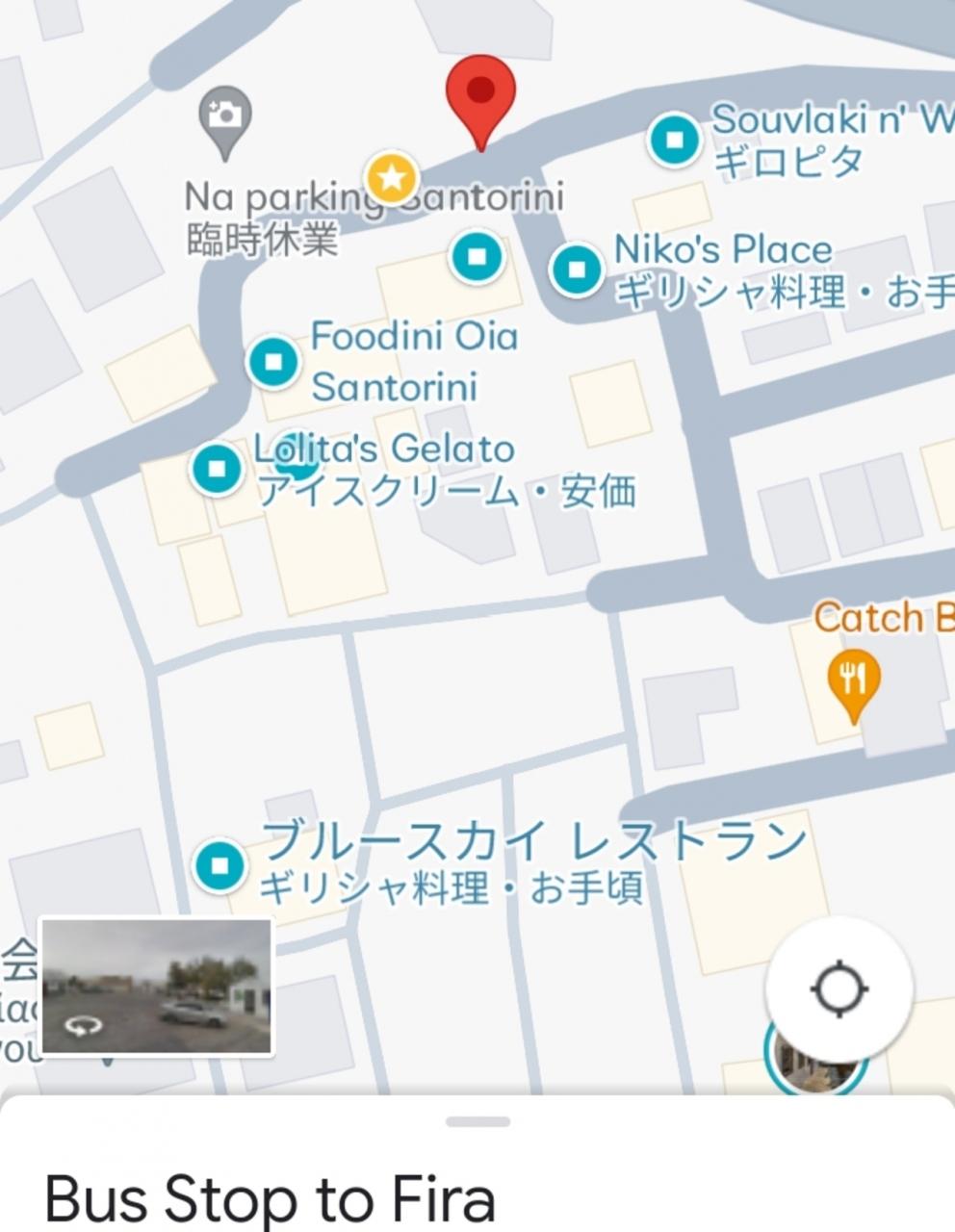Select Souvlaki n' W map marker
This screenshot has height=1232, width=955.
[675, 140]
